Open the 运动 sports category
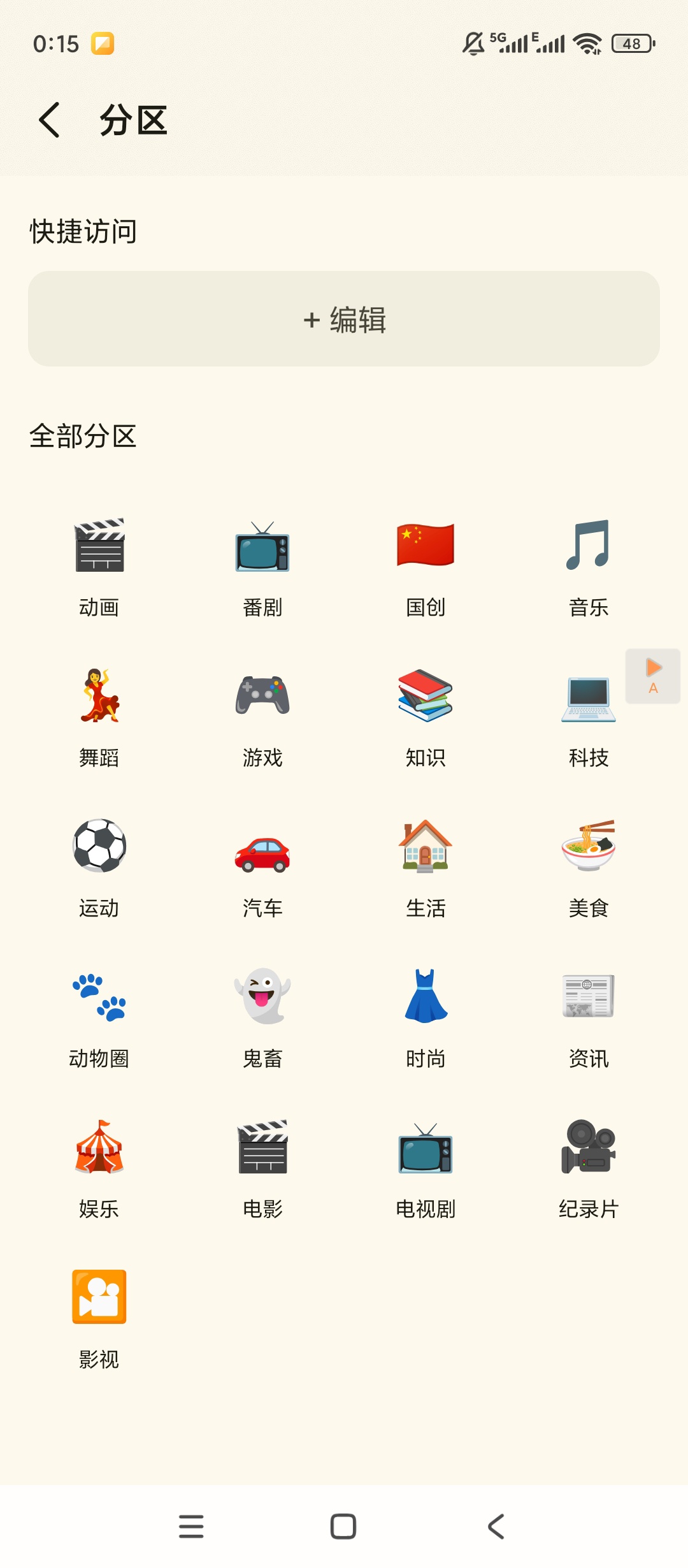The height and width of the screenshot is (1568, 688). (100, 867)
